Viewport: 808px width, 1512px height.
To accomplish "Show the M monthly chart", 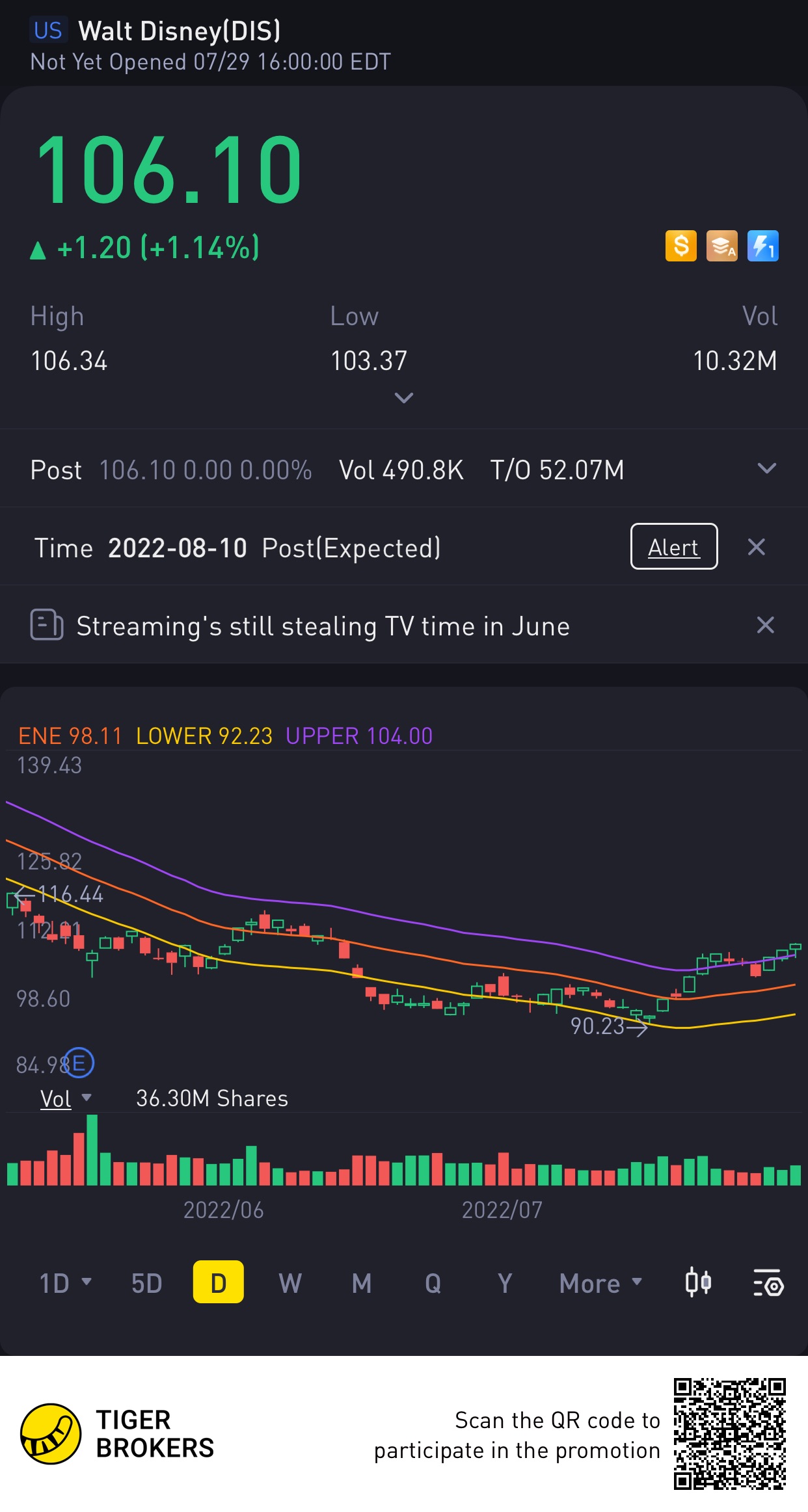I will click(362, 1283).
